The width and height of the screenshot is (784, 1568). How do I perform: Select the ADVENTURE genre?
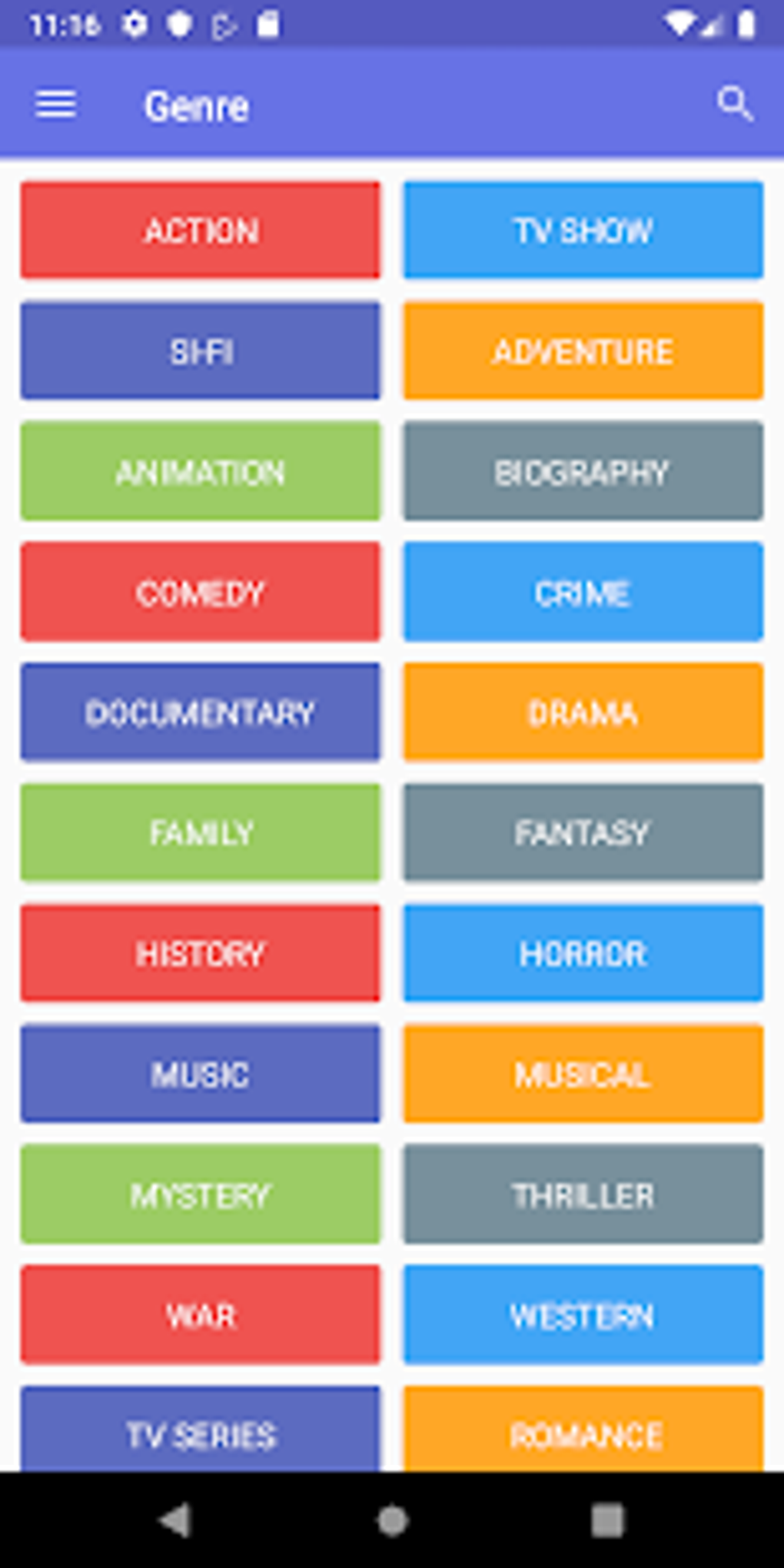pyautogui.click(x=582, y=350)
